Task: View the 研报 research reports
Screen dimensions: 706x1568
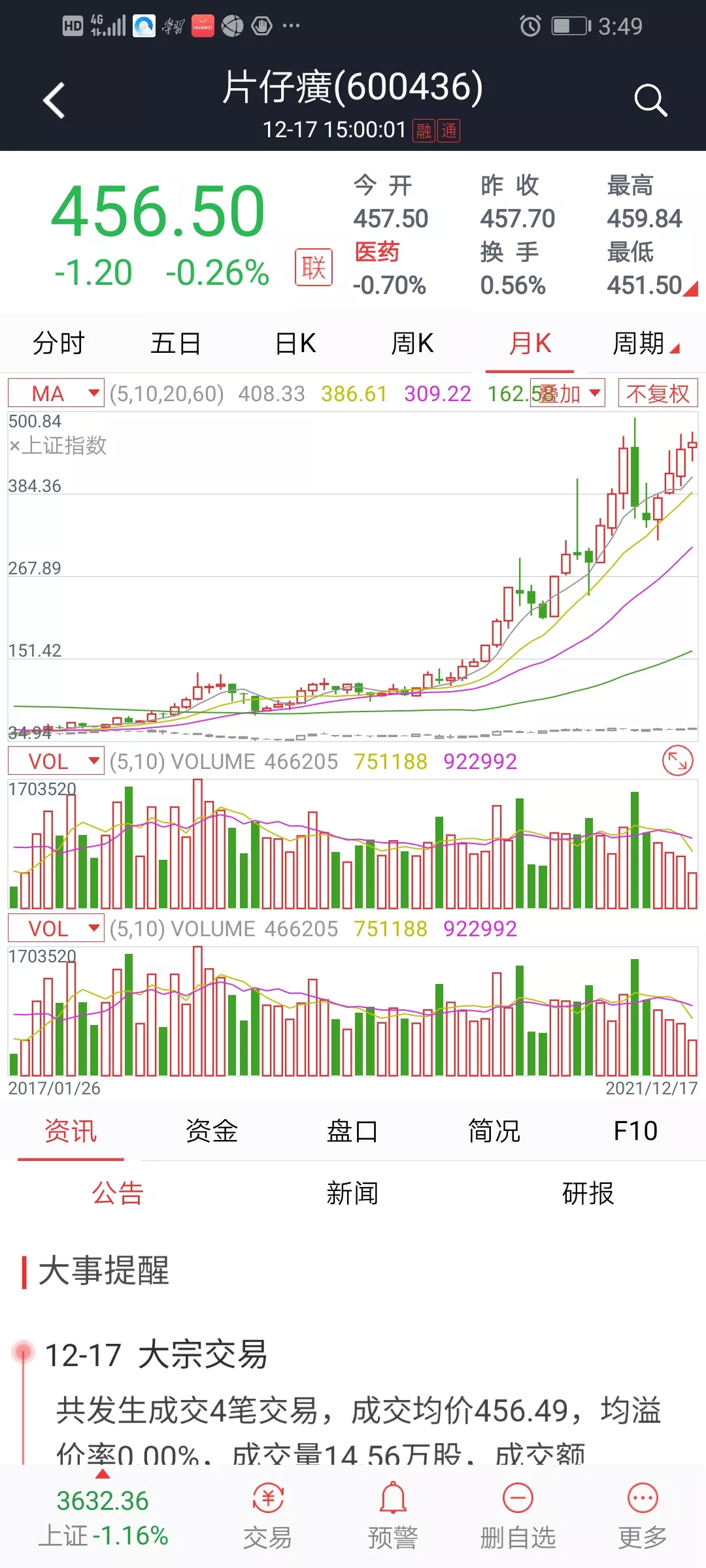Action: [588, 1194]
